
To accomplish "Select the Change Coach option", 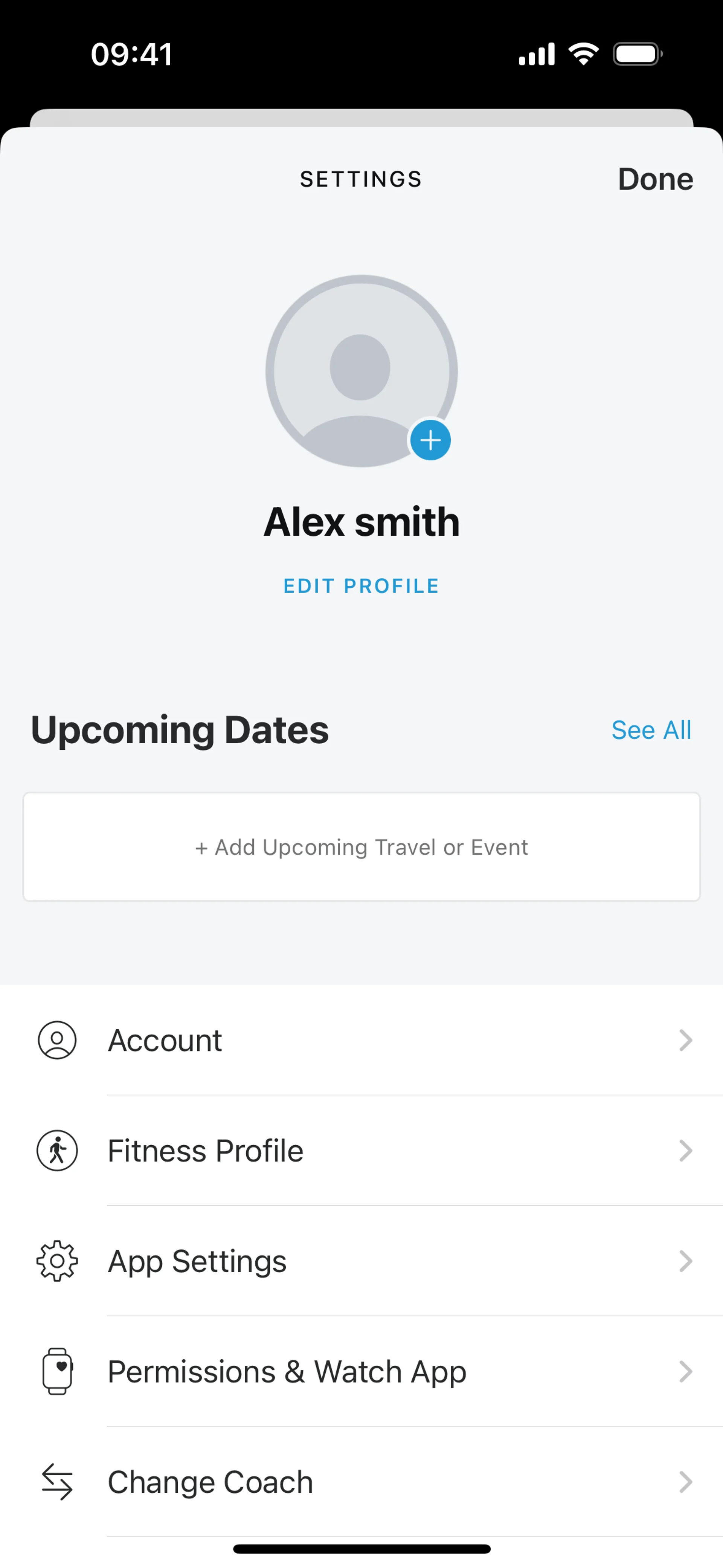I will pyautogui.click(x=361, y=1482).
